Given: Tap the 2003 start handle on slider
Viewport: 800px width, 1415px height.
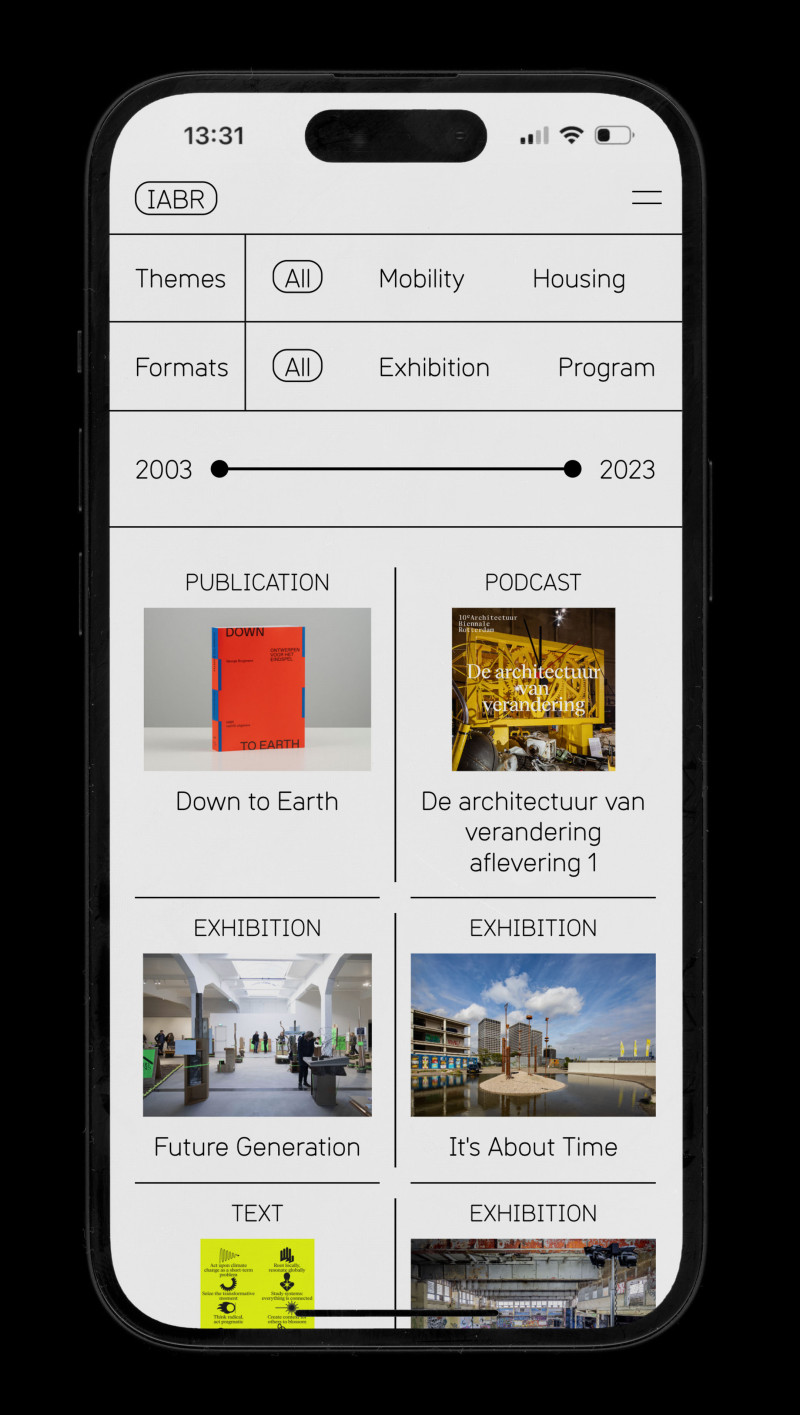Looking at the screenshot, I should click(x=220, y=469).
